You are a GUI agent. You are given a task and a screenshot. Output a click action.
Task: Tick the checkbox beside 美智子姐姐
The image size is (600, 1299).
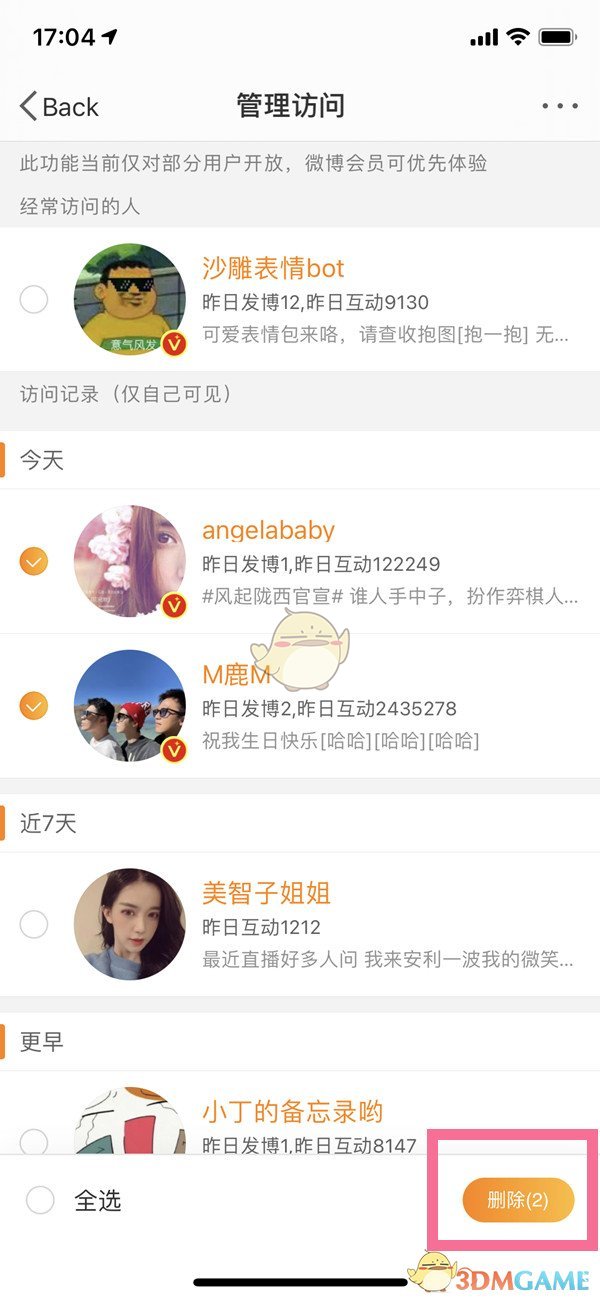coord(34,924)
